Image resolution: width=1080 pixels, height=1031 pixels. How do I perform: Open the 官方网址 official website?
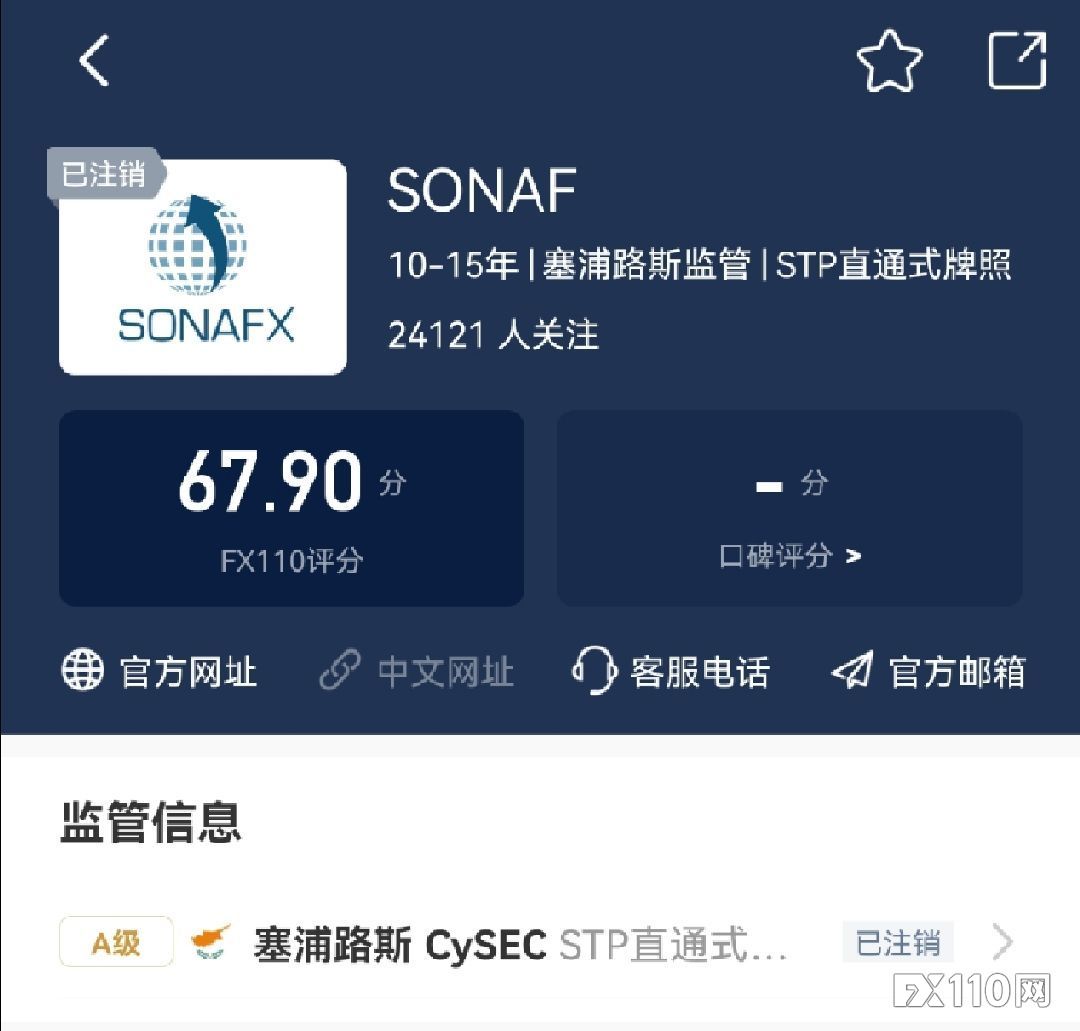(160, 672)
